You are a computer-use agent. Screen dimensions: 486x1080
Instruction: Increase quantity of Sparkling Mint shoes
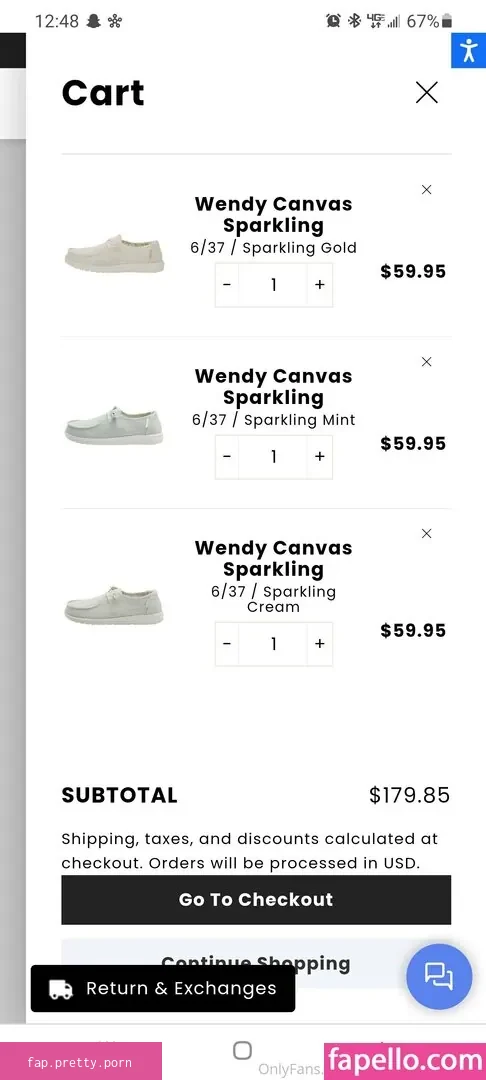click(x=319, y=457)
